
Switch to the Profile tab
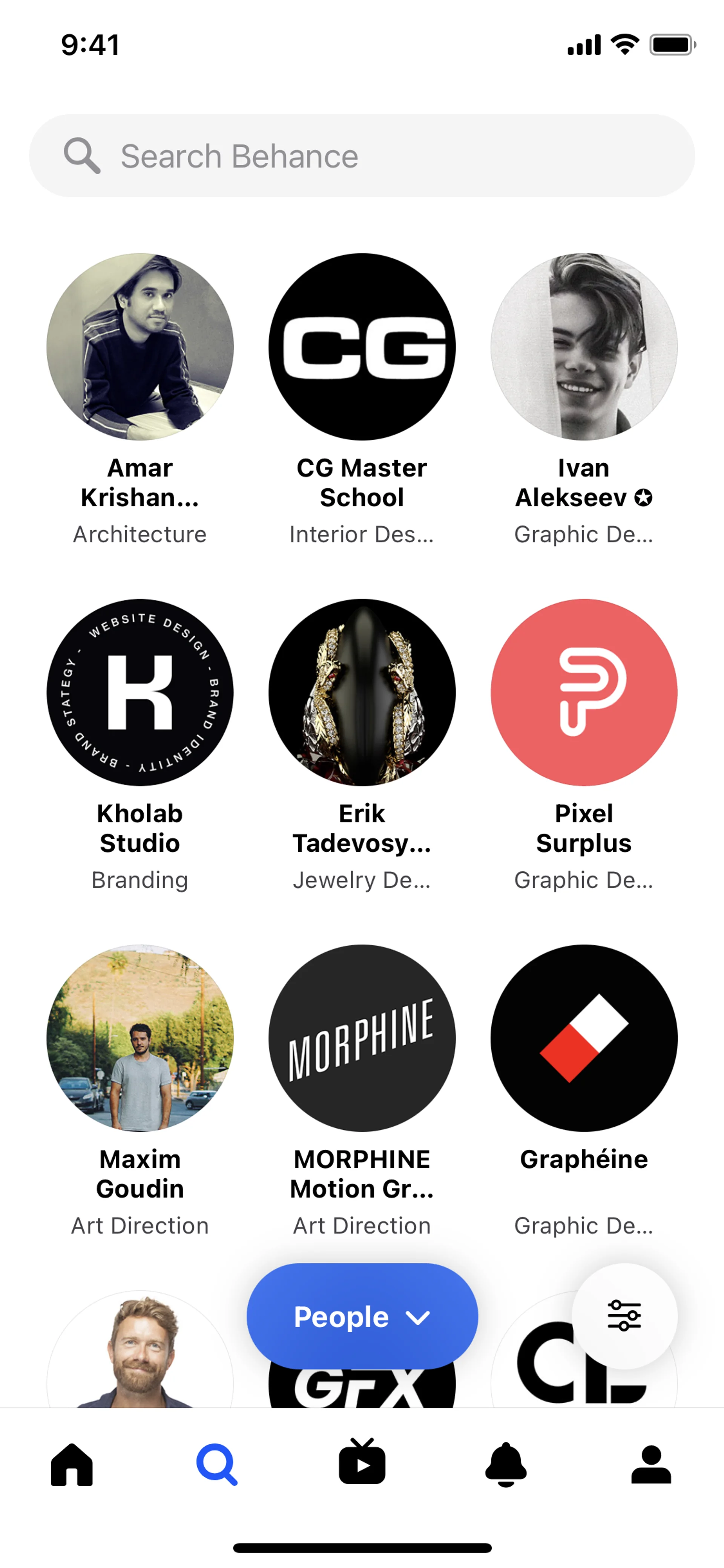pos(650,1465)
